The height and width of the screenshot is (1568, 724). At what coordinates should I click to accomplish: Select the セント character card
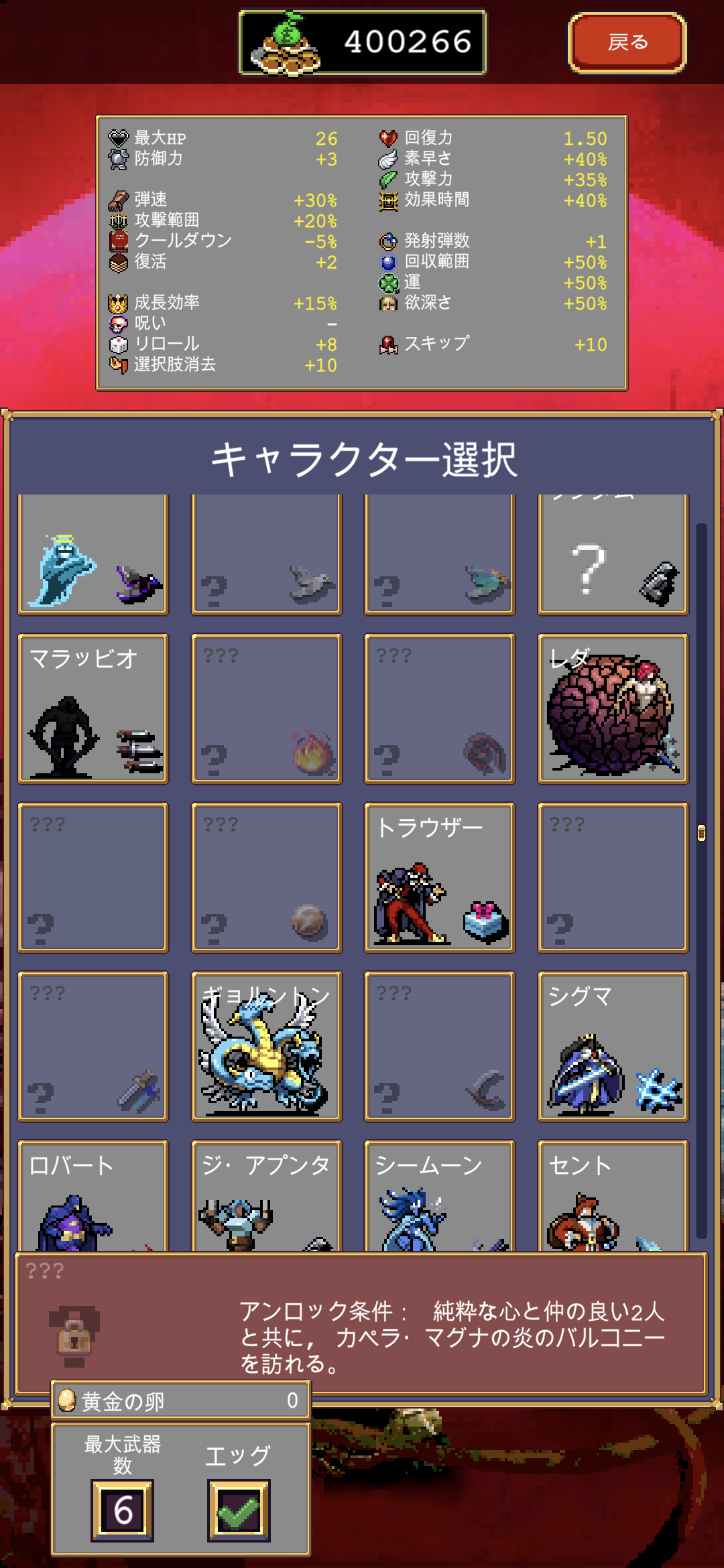pos(613,1196)
